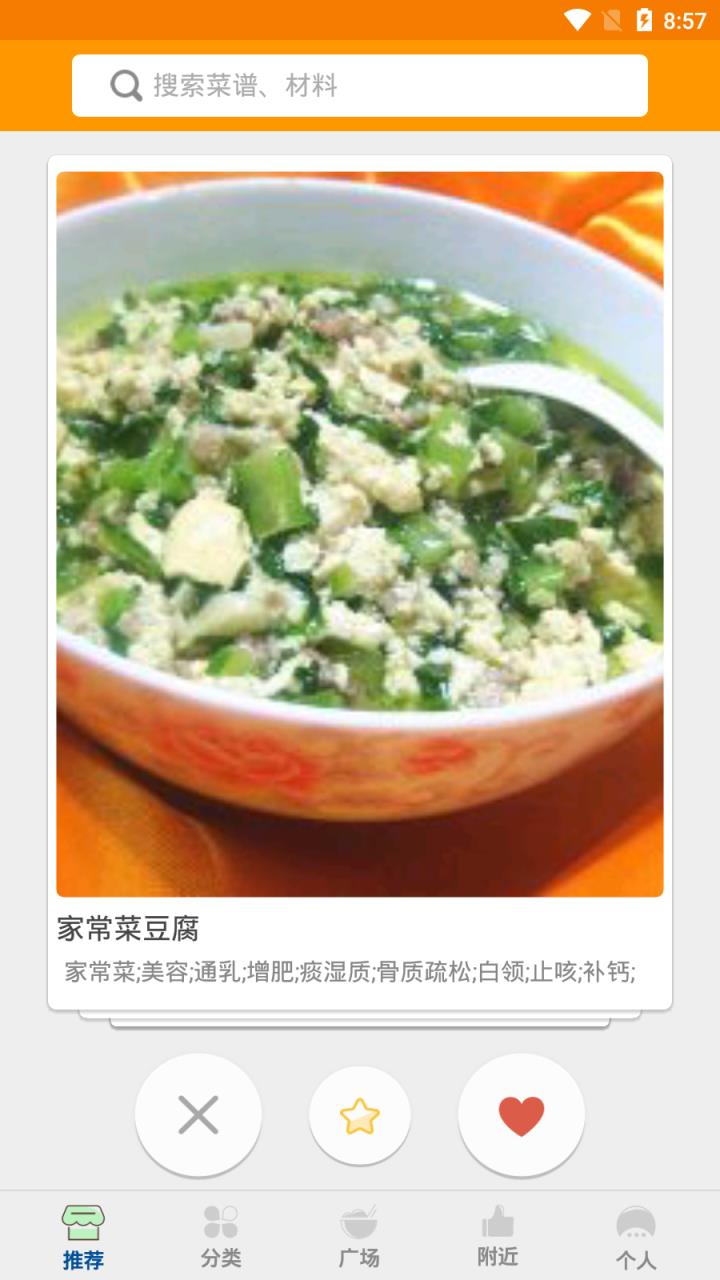Tap the magnifying glass search icon
The height and width of the screenshot is (1280, 720).
(x=124, y=85)
